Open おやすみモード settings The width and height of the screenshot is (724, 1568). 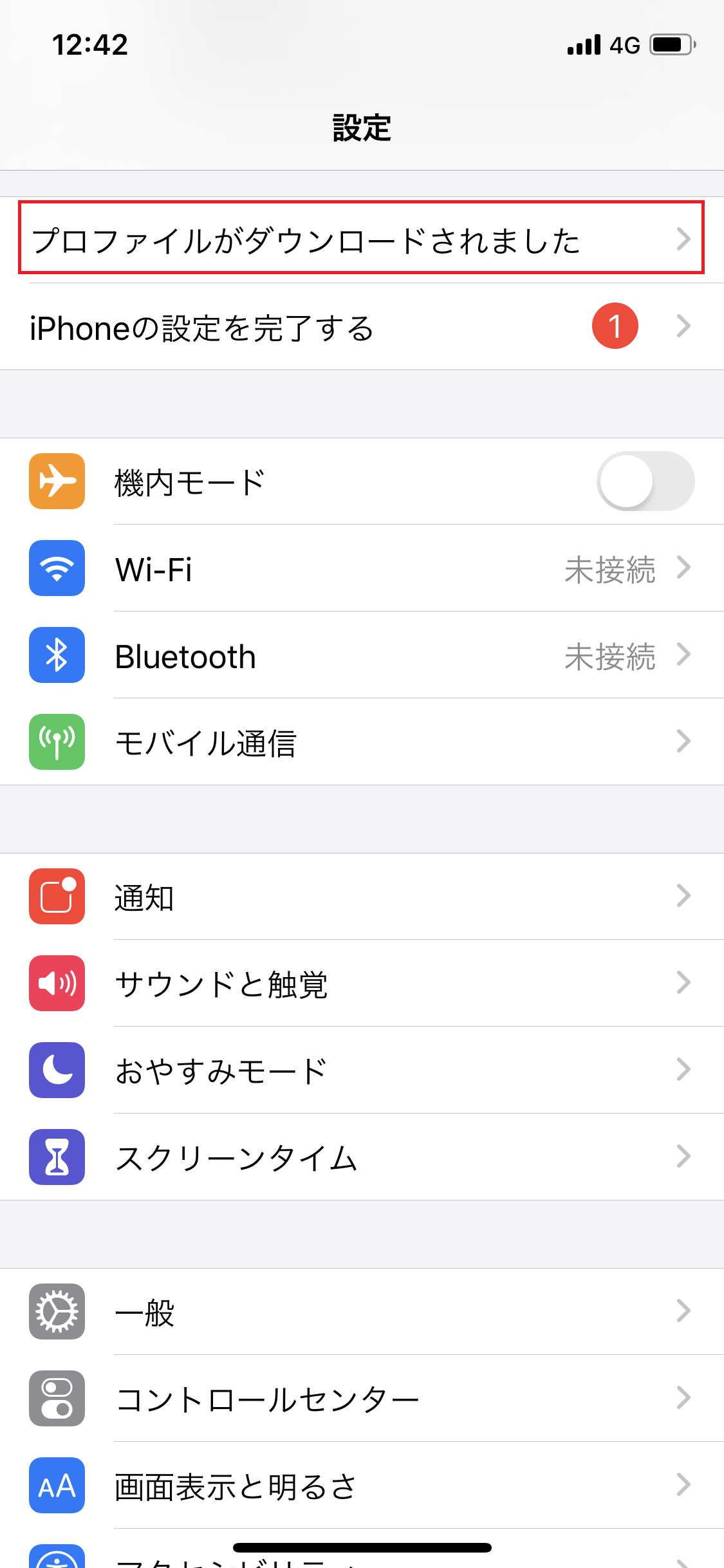[x=362, y=1070]
